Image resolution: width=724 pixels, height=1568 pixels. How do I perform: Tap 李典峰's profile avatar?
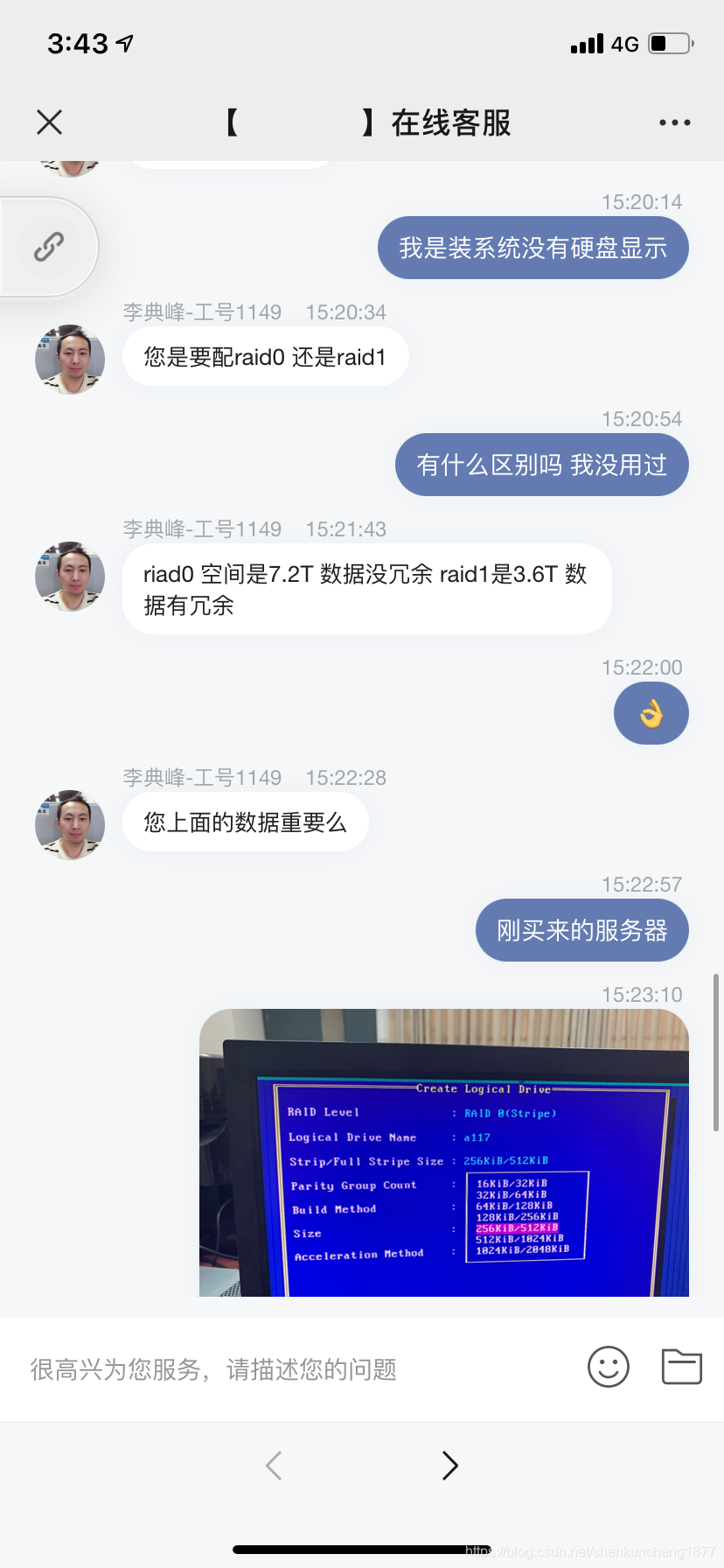[69, 359]
